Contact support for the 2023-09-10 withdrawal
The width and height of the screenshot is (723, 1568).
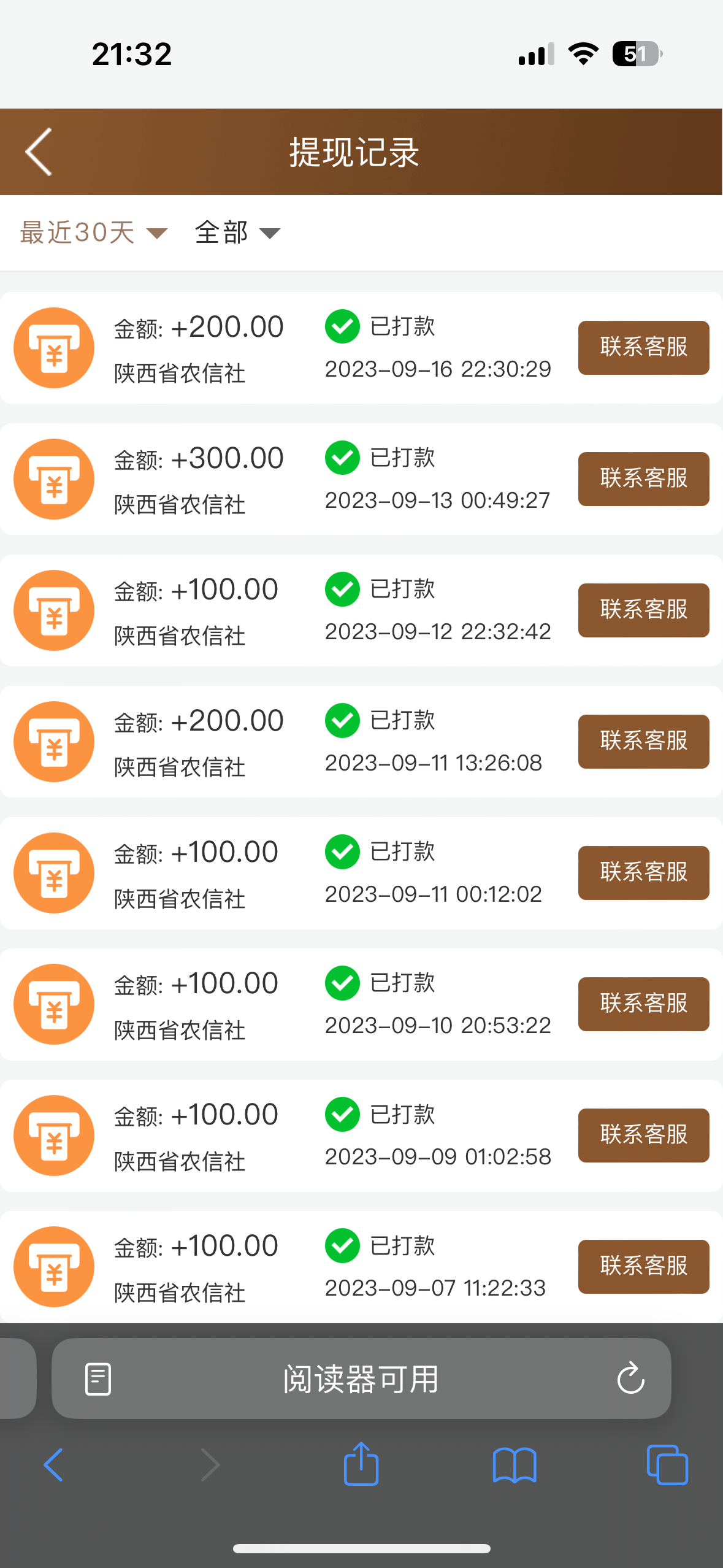click(x=643, y=1004)
